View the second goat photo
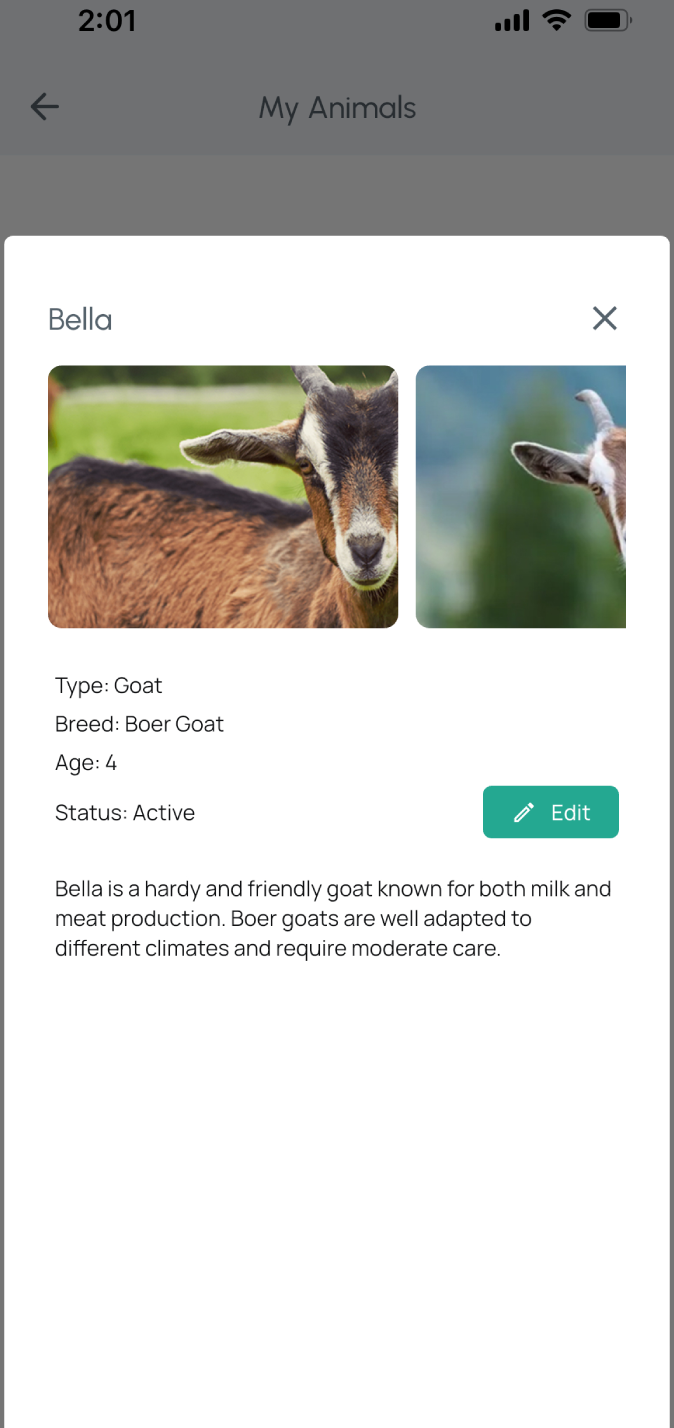Viewport: 674px width, 1428px height. (521, 497)
